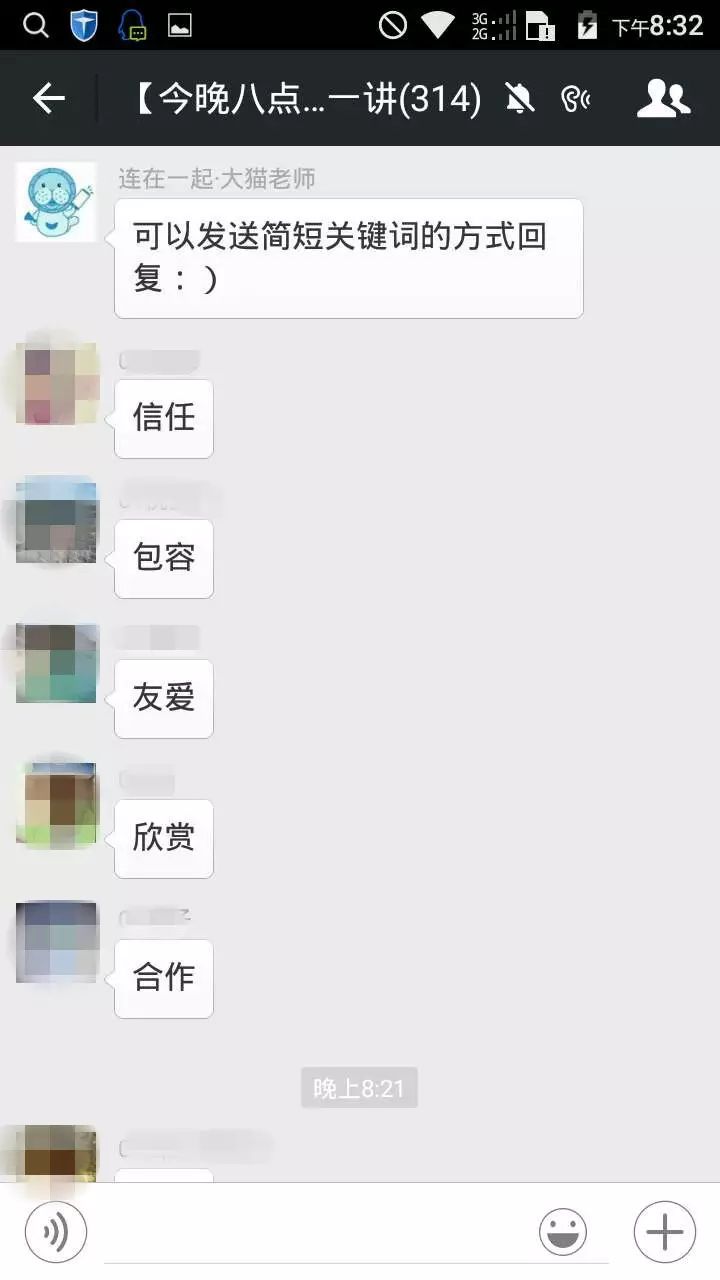Open the group members info icon
Image resolution: width=720 pixels, height=1280 pixels.
664,98
